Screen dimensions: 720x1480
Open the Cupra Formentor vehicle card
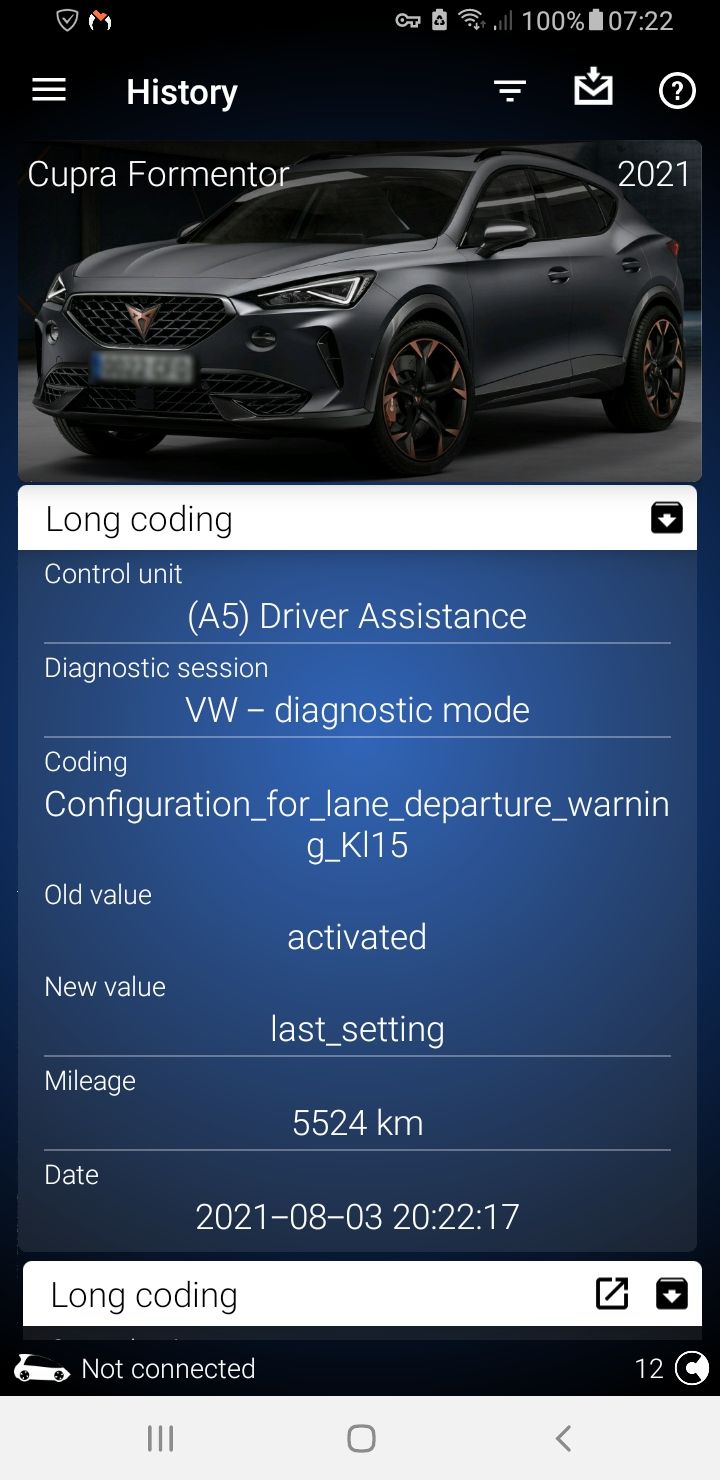pyautogui.click(x=360, y=310)
